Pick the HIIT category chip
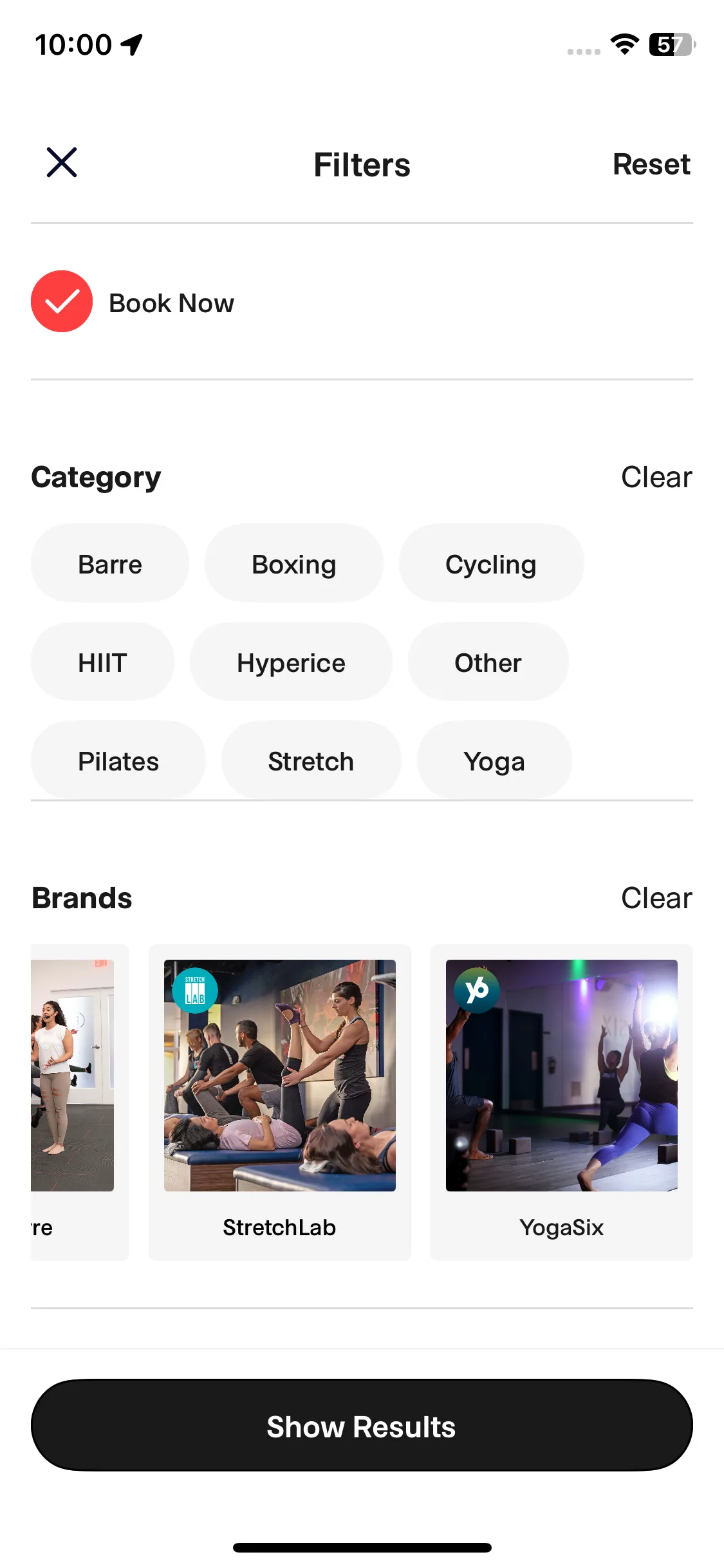The height and width of the screenshot is (1568, 724). click(102, 662)
